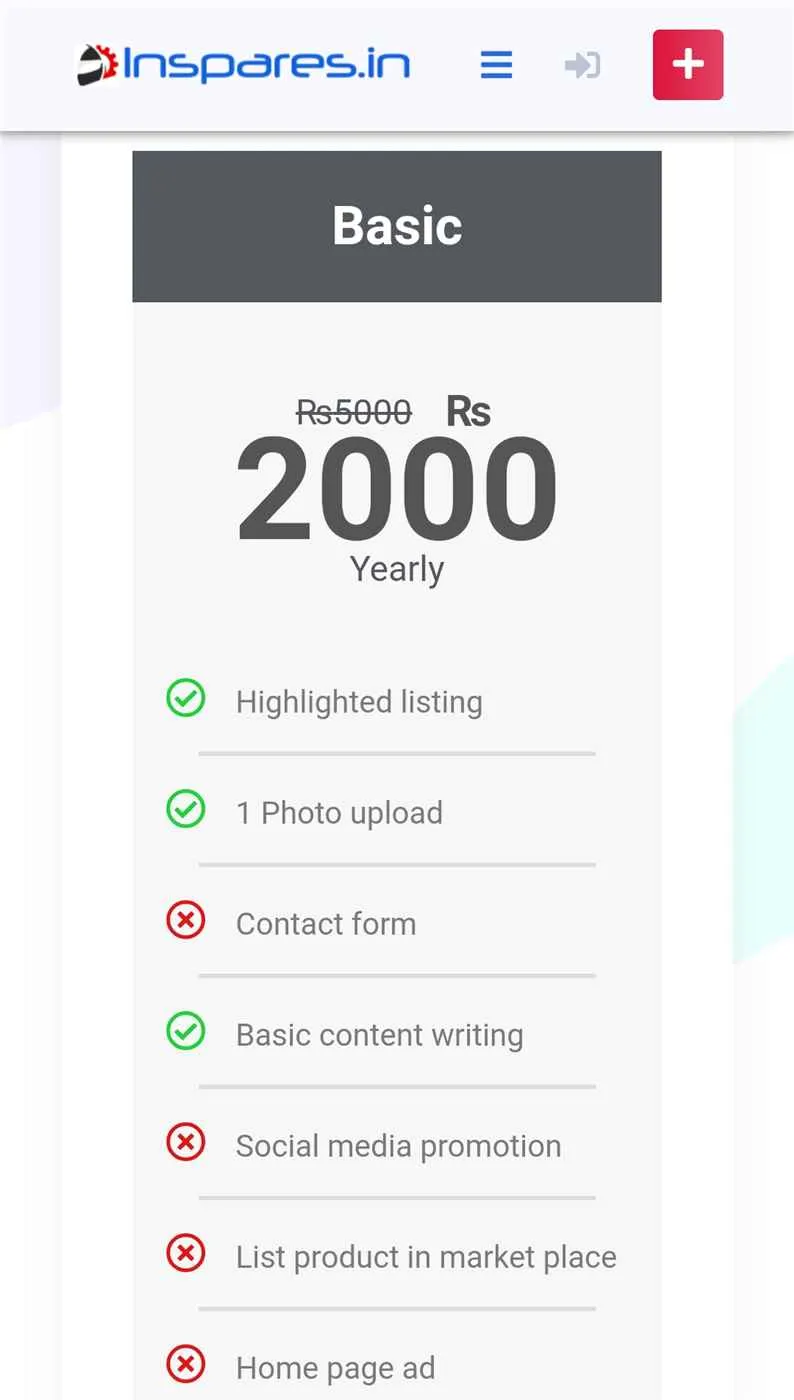The width and height of the screenshot is (794, 1400).
Task: Open the hamburger navigation menu
Action: tap(496, 66)
